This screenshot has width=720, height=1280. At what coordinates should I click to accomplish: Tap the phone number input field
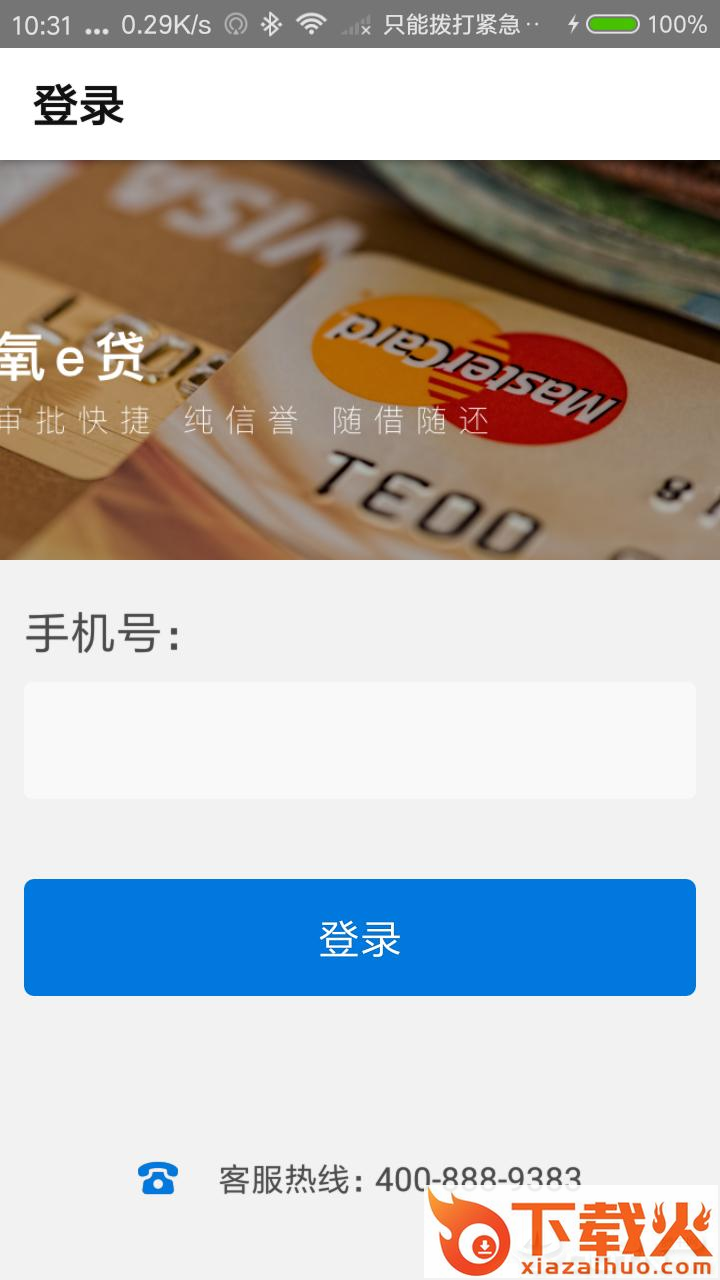(x=360, y=740)
